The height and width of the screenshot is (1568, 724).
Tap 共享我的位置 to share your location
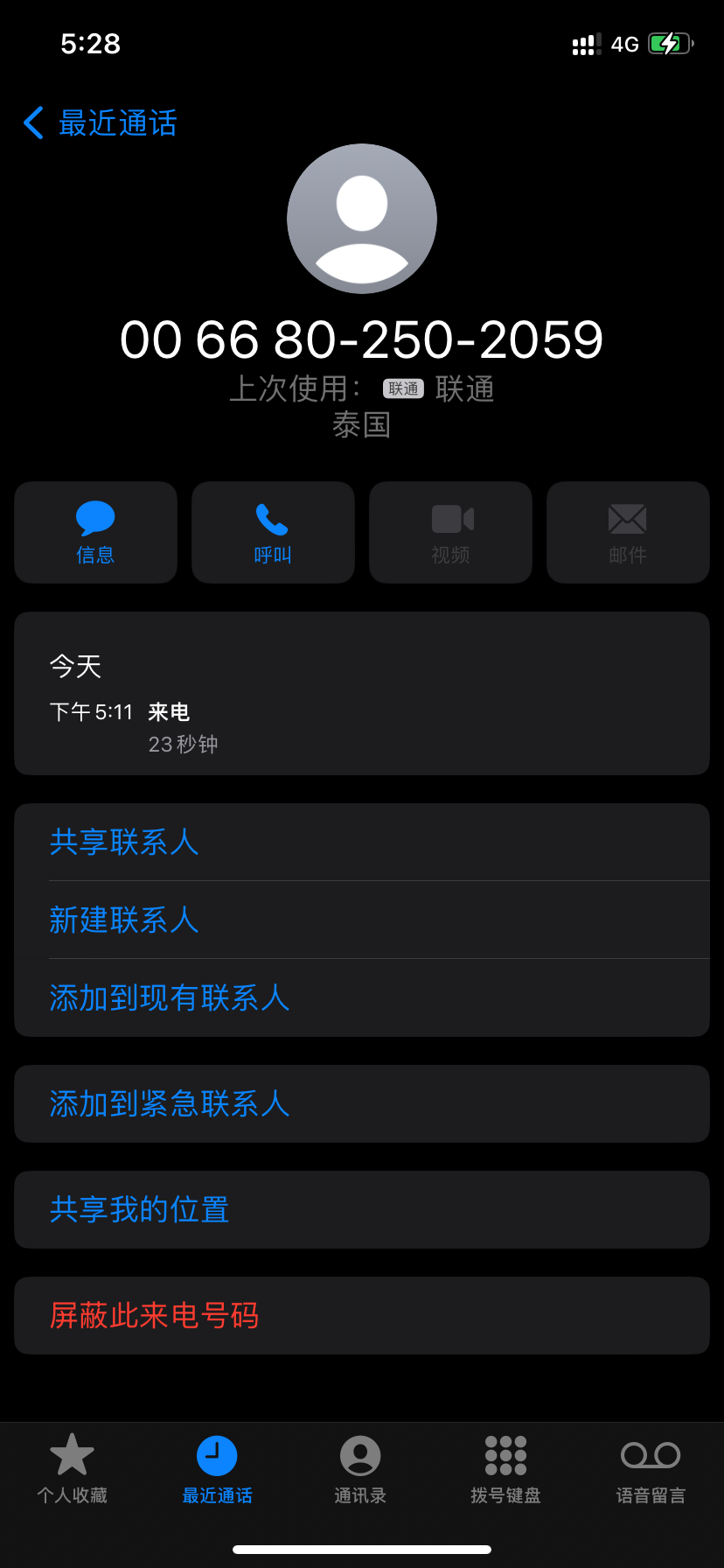point(140,1209)
